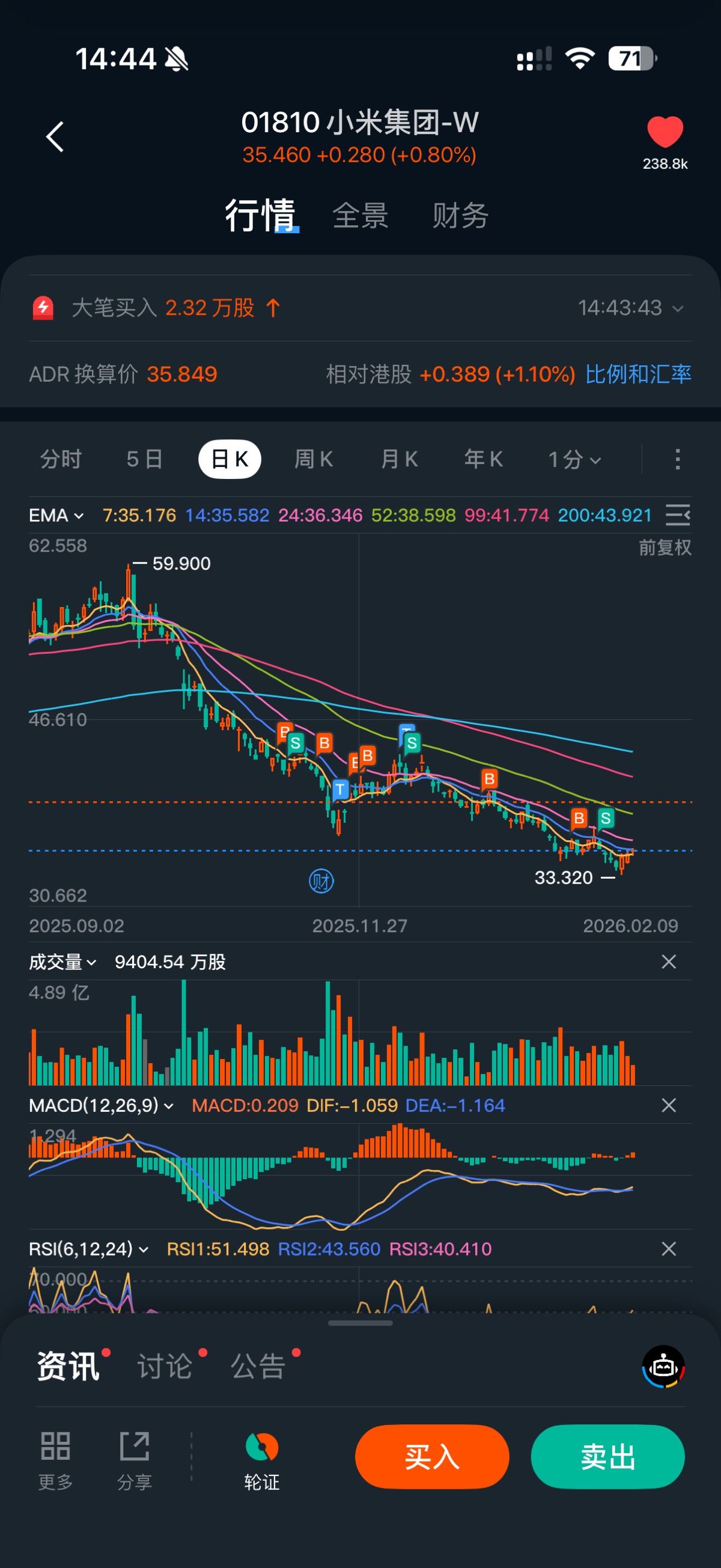Select the 分时 chart period
Image resolution: width=721 pixels, height=1568 pixels.
(x=61, y=459)
